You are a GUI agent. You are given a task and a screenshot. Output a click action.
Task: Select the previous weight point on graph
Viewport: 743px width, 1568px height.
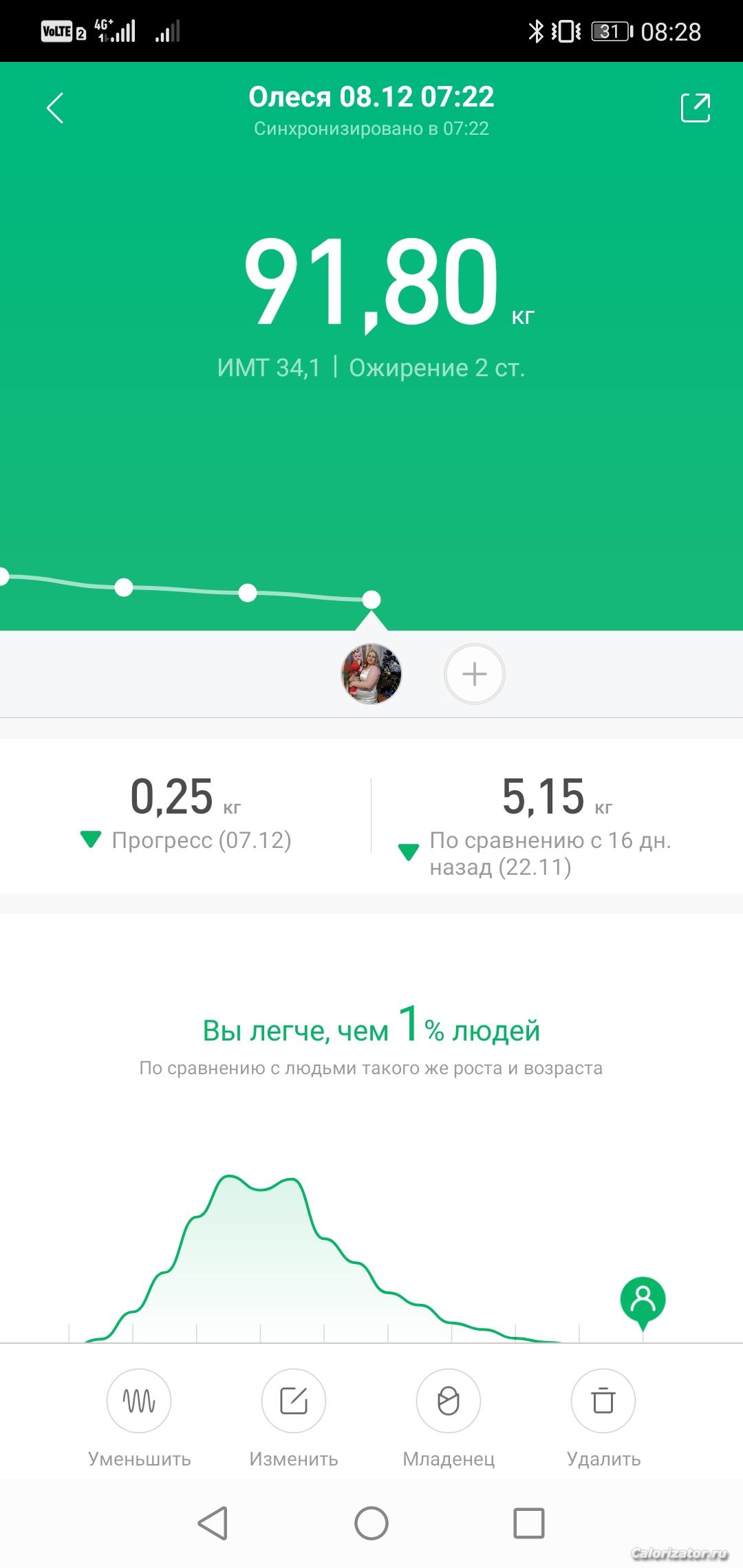tap(248, 593)
